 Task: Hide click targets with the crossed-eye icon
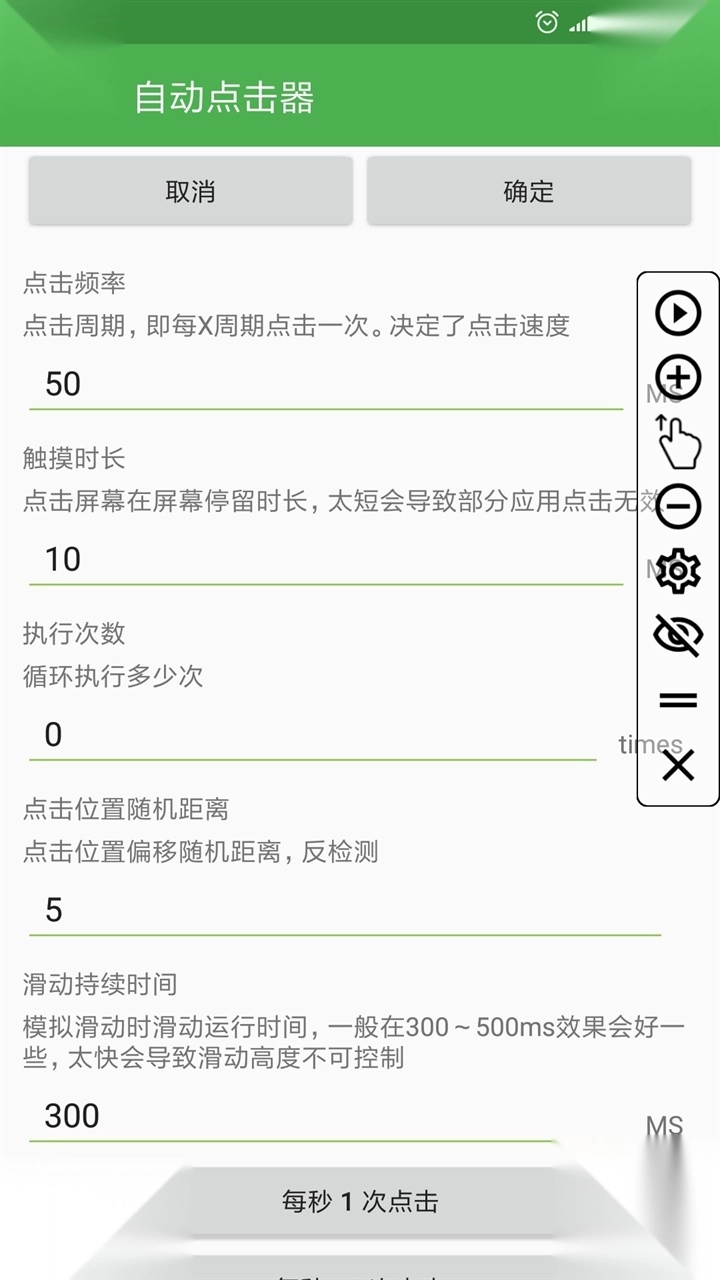point(678,634)
